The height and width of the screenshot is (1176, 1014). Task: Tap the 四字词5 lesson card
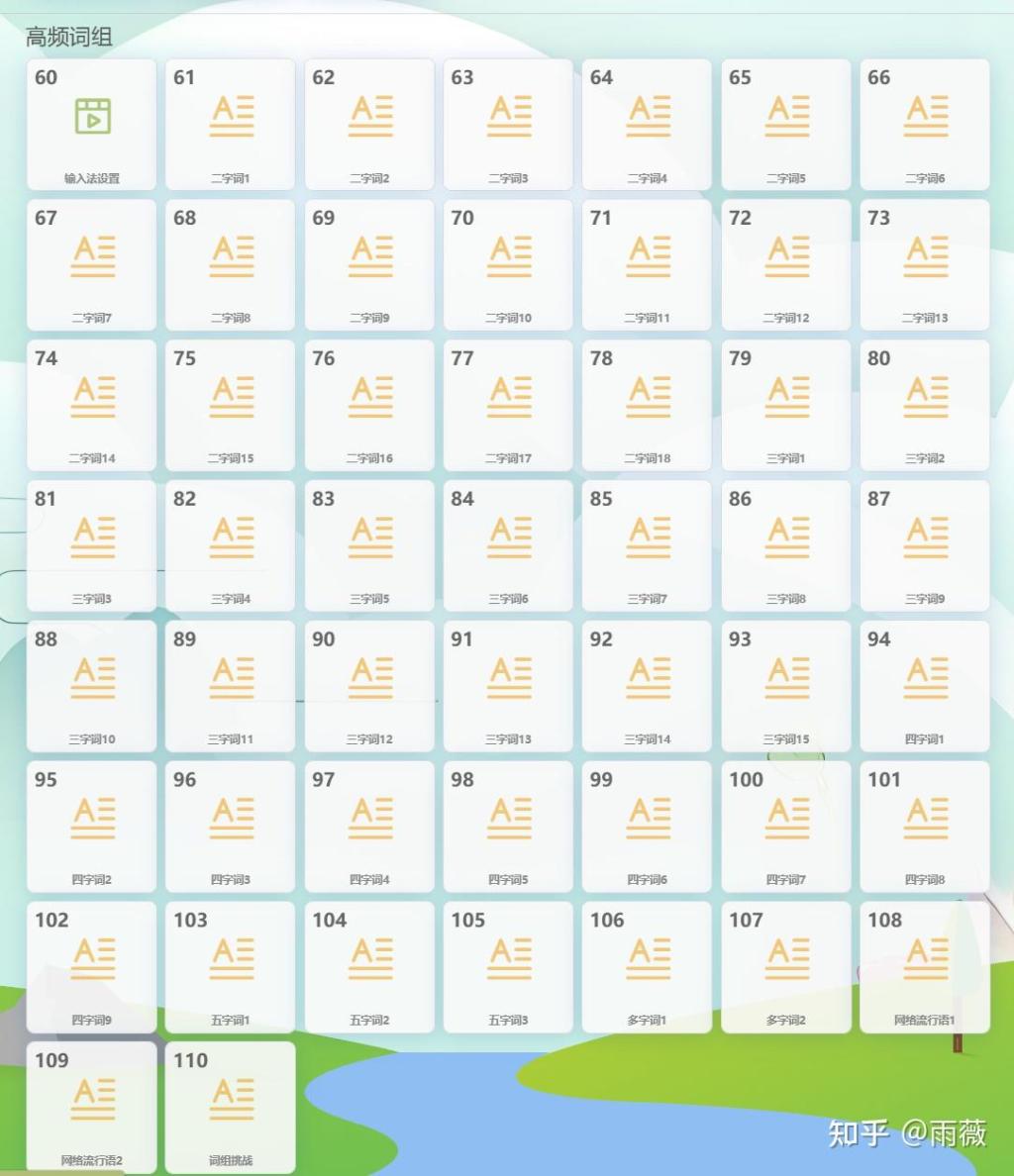point(508,827)
